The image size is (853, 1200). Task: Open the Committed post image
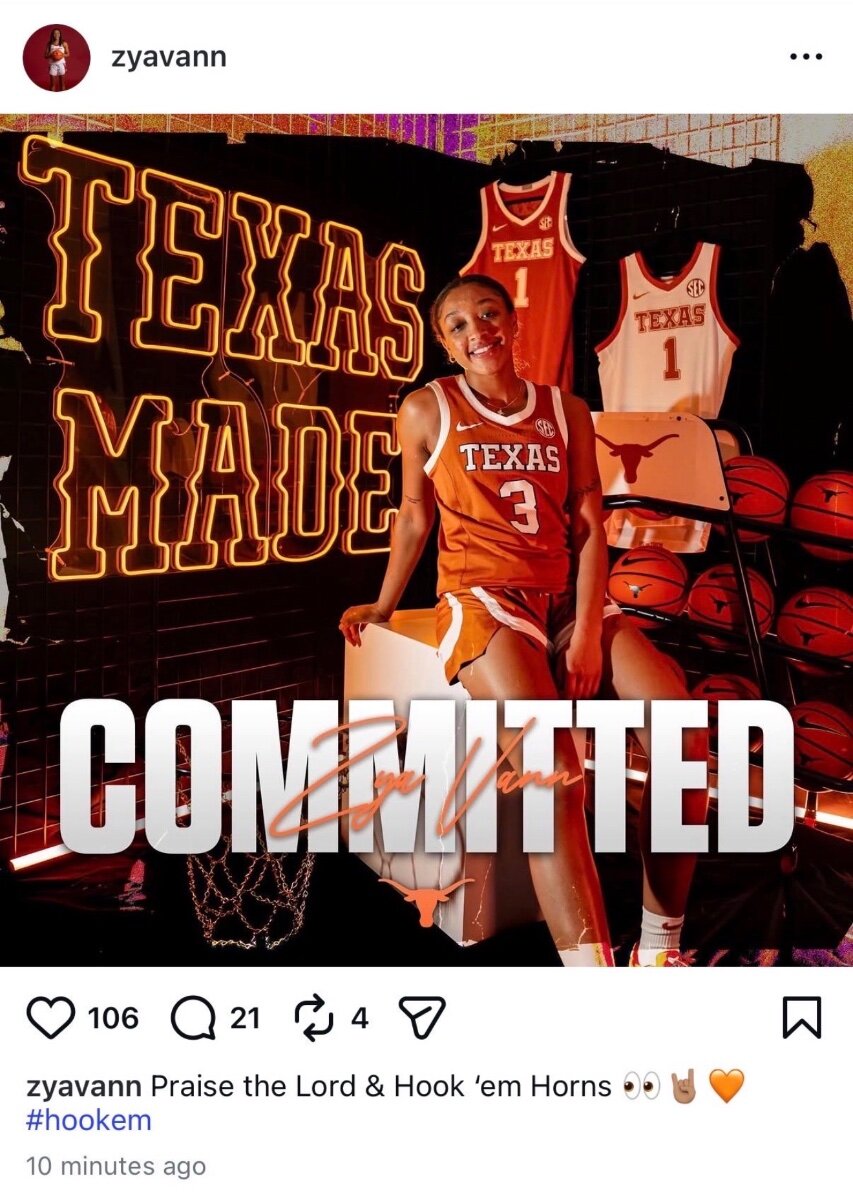click(426, 540)
